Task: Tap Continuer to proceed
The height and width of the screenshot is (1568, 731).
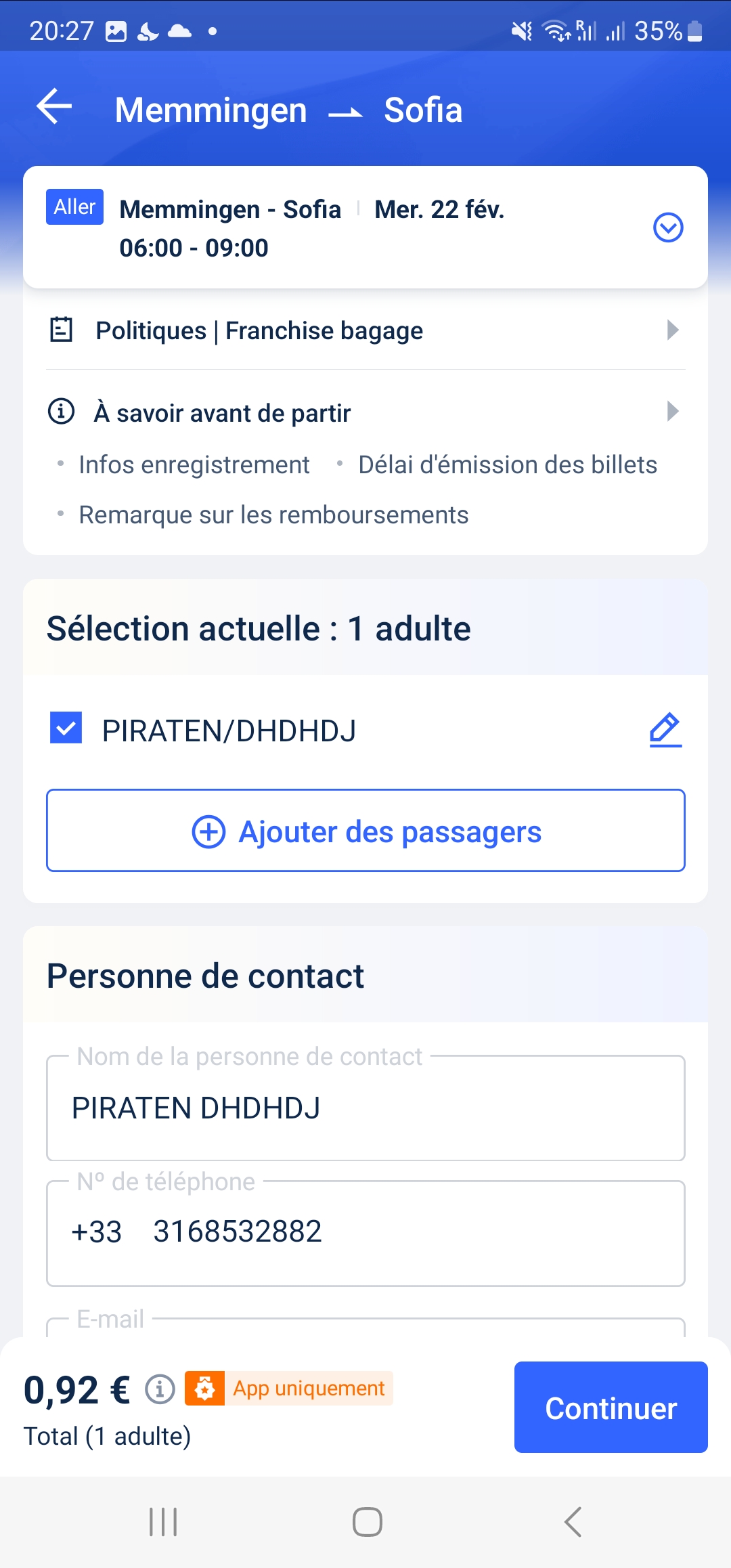Action: pos(611,1408)
